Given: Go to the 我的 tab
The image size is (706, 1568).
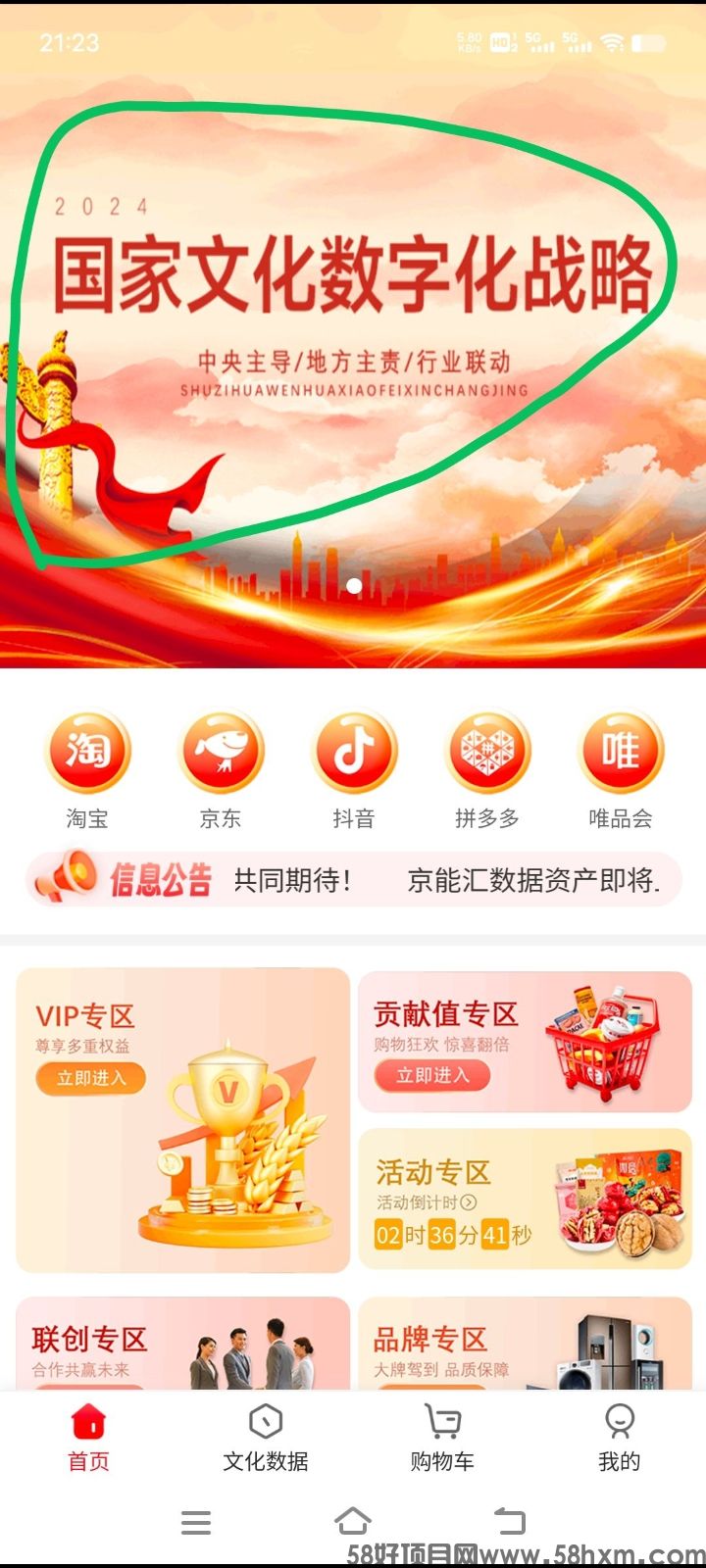Looking at the screenshot, I should [x=619, y=1437].
